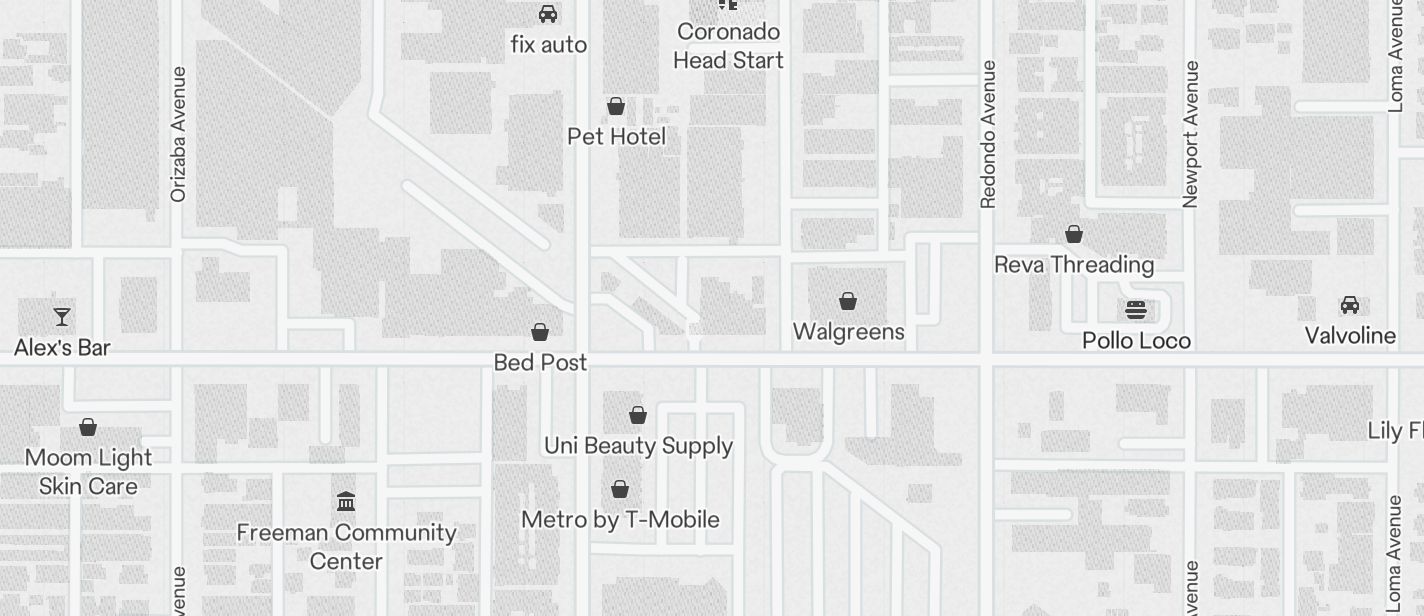1424x616 pixels.
Task: Select the Uni Beauty Supply marker
Action: point(638,415)
